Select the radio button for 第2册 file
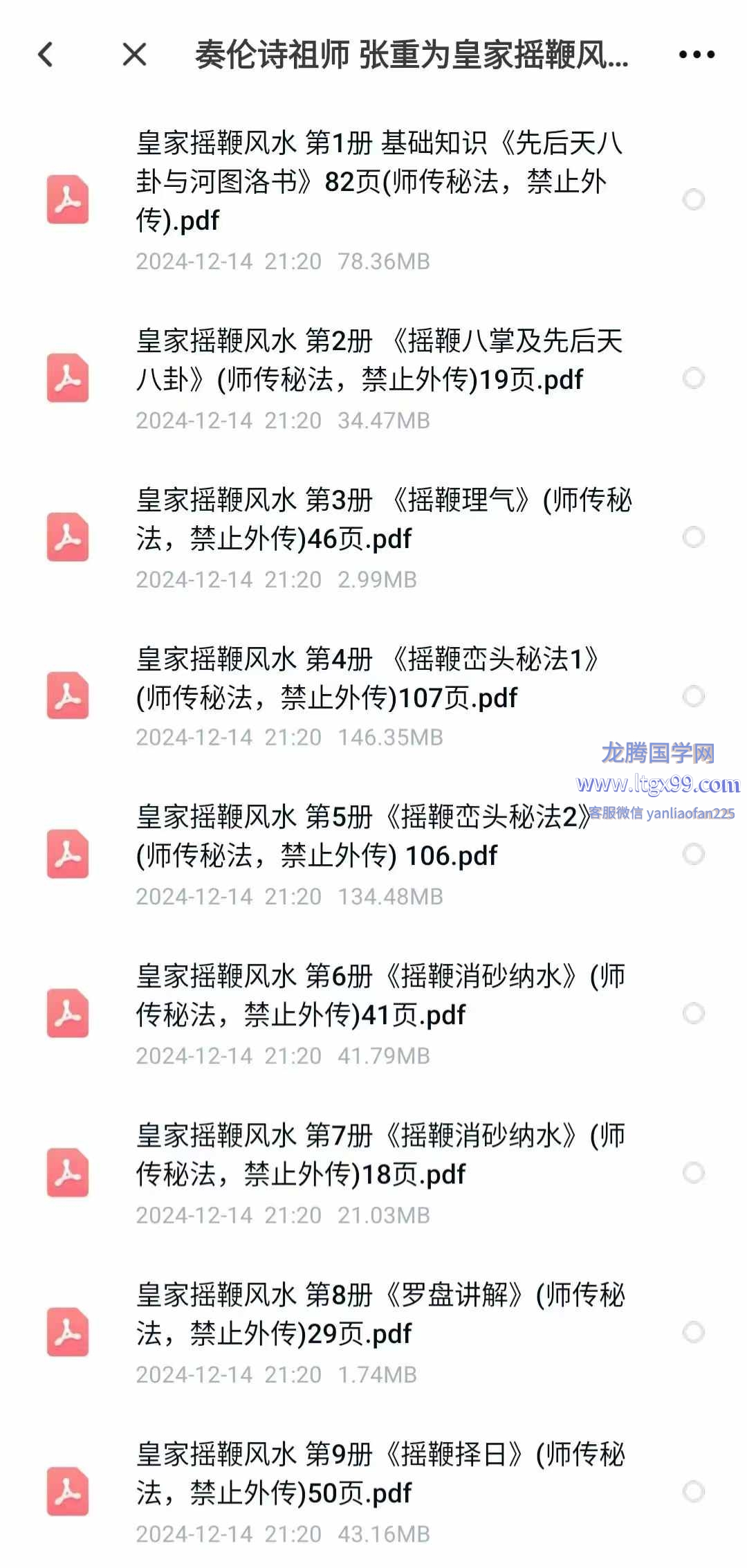 coord(693,379)
